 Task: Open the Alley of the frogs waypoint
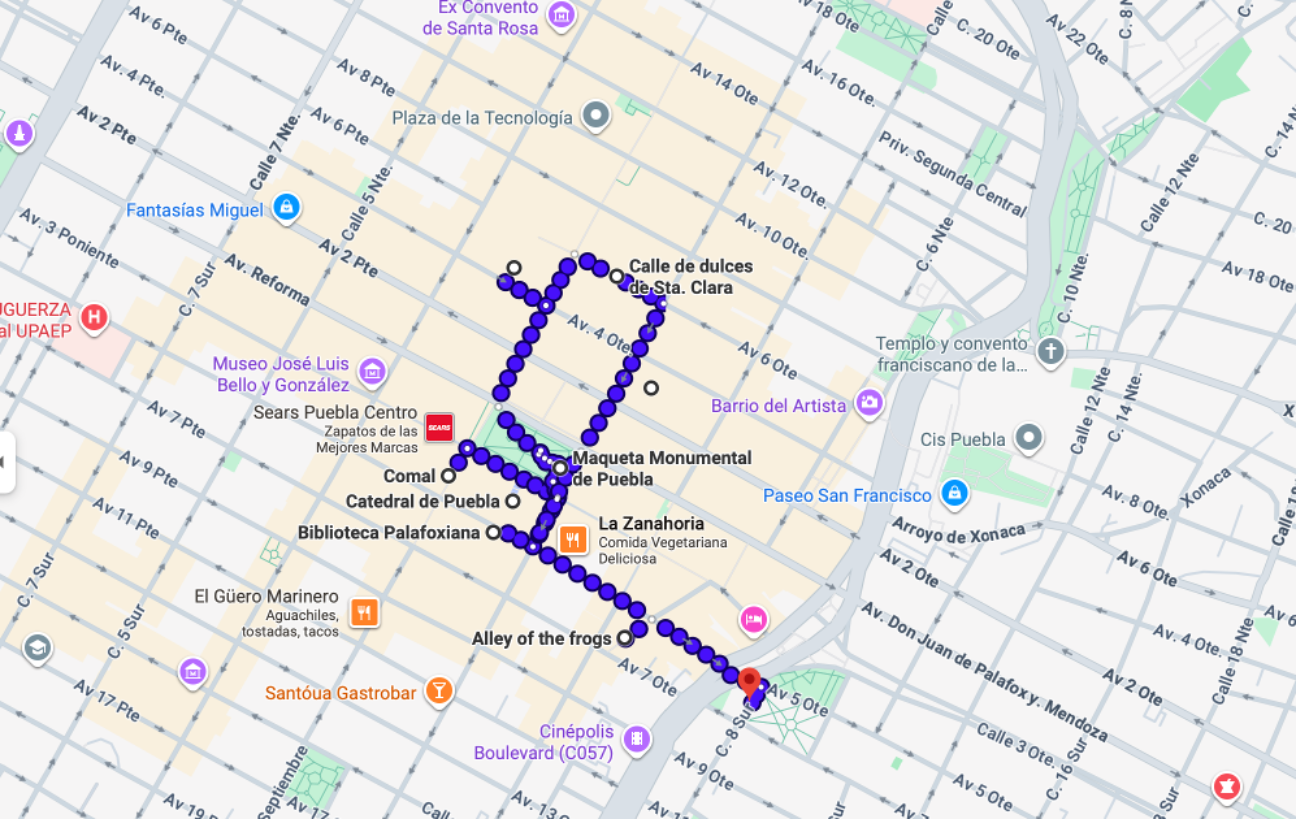pyautogui.click(x=625, y=638)
